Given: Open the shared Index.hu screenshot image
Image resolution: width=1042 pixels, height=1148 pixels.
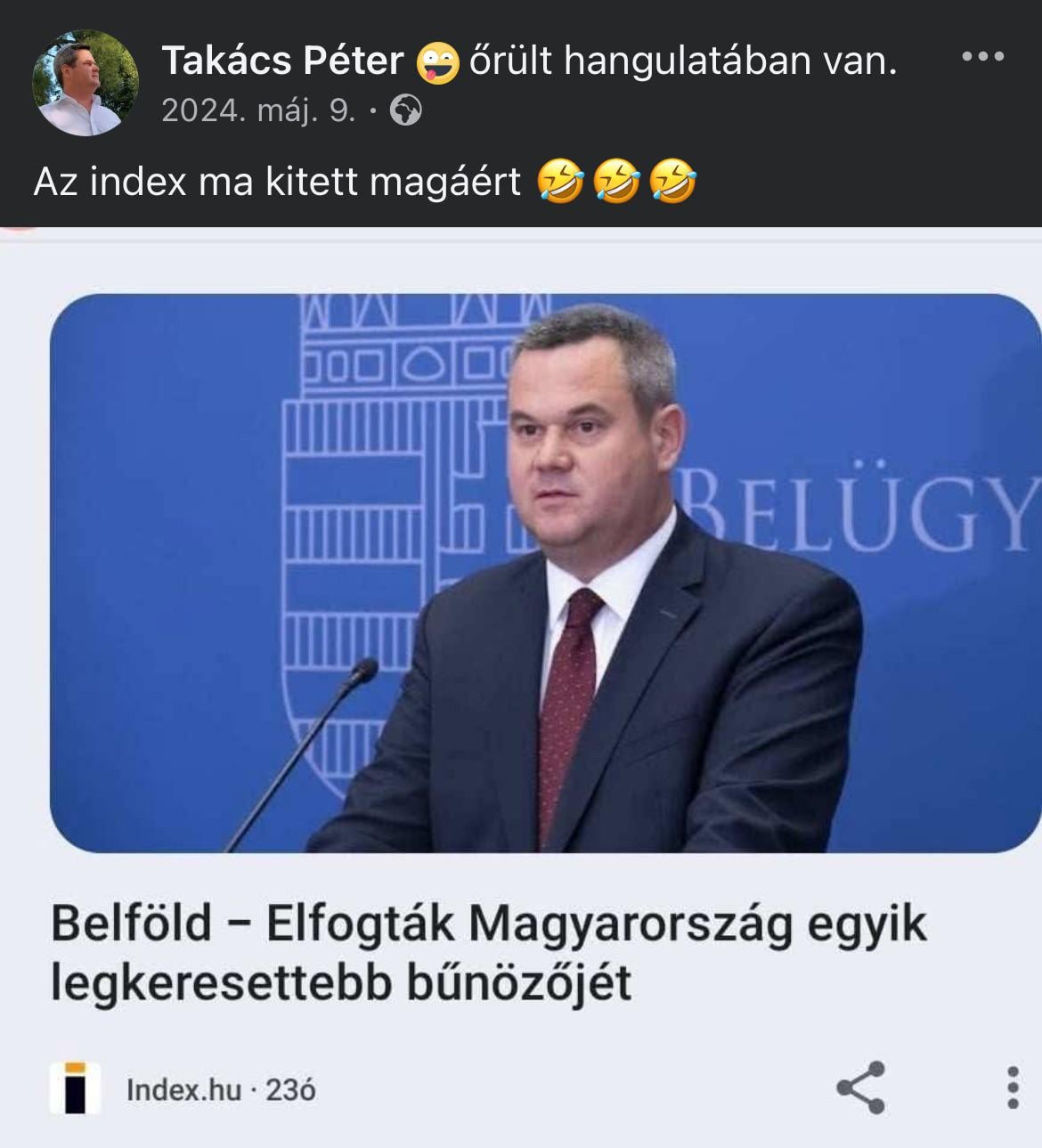Looking at the screenshot, I should click(x=521, y=688).
